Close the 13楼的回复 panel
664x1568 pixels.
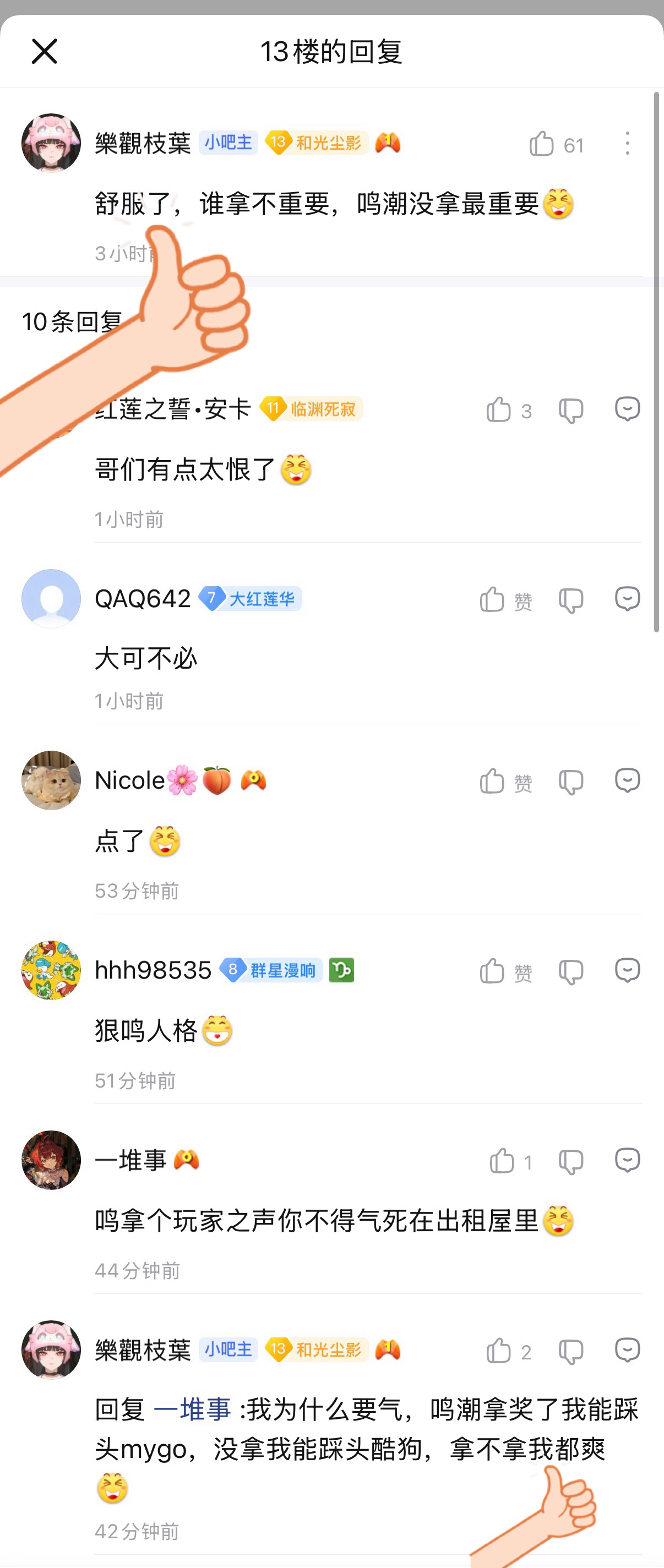(45, 52)
